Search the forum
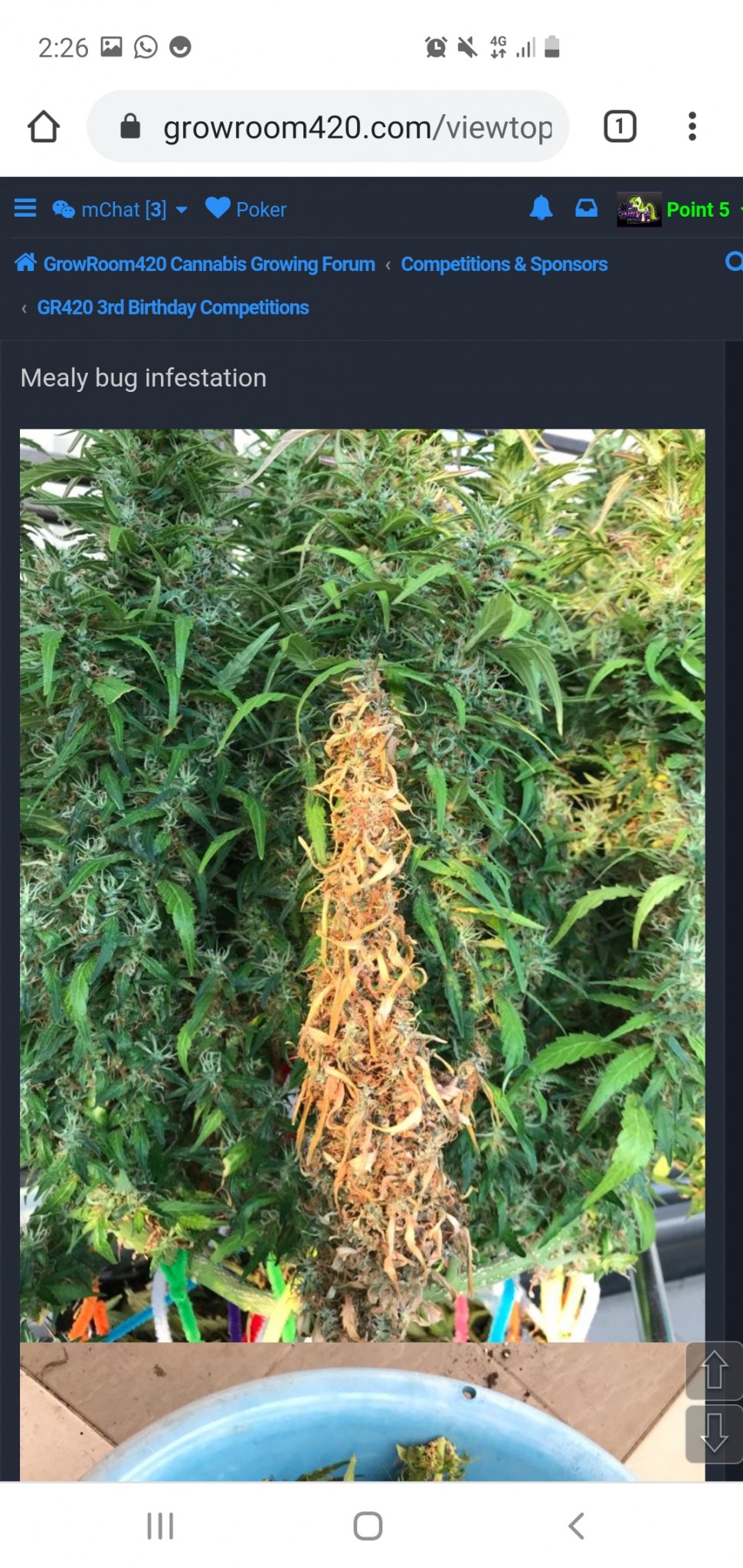This screenshot has height=1568, width=743. 733,263
